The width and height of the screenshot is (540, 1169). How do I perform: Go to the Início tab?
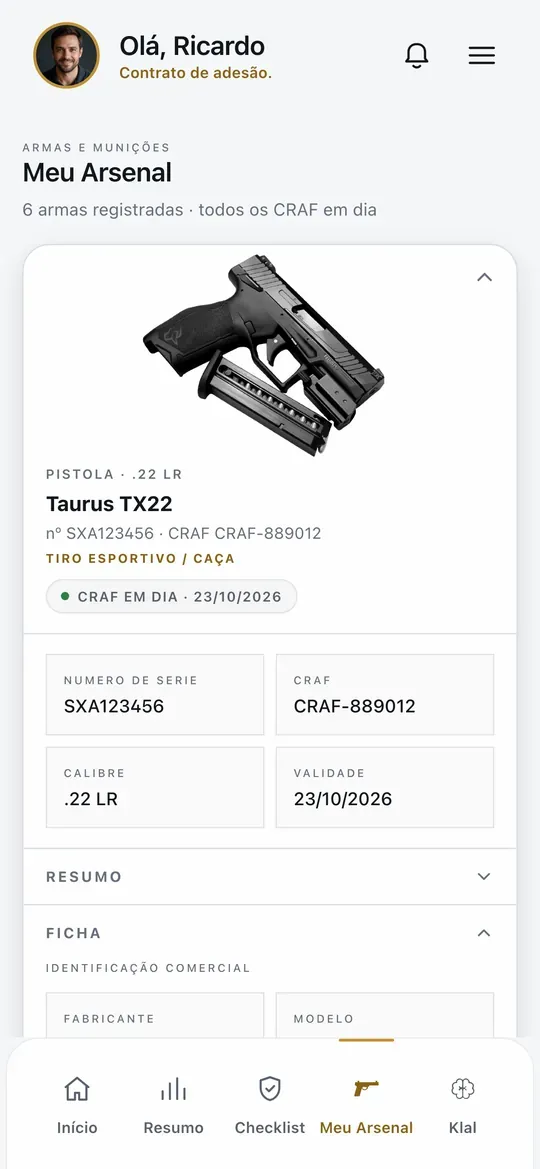pyautogui.click(x=78, y=1105)
